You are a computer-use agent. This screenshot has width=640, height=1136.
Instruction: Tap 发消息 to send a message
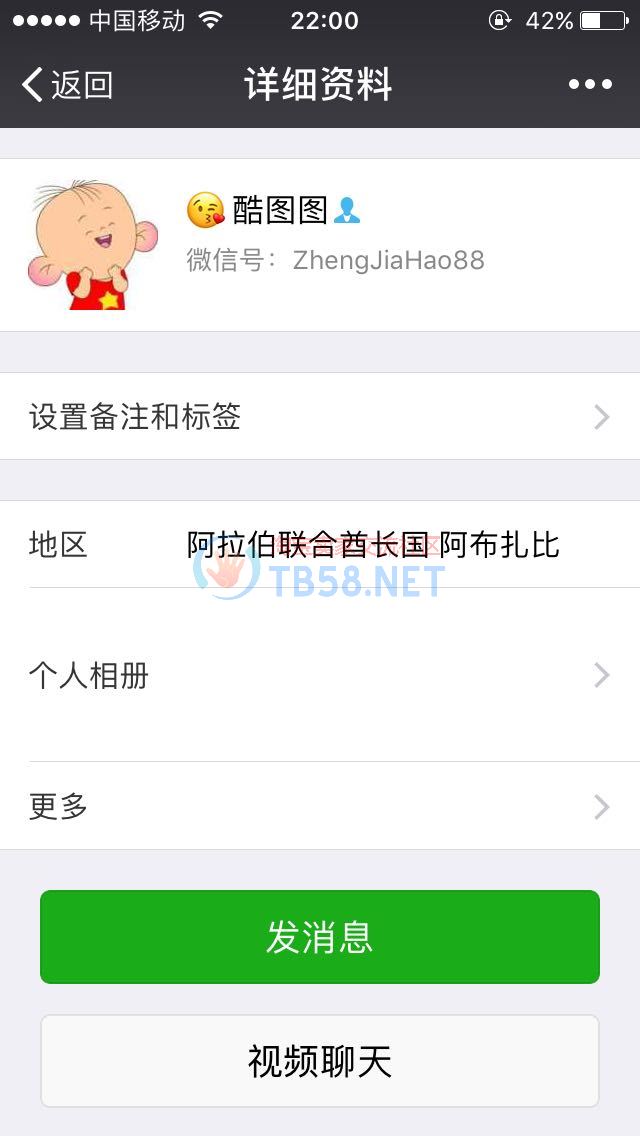coord(320,937)
